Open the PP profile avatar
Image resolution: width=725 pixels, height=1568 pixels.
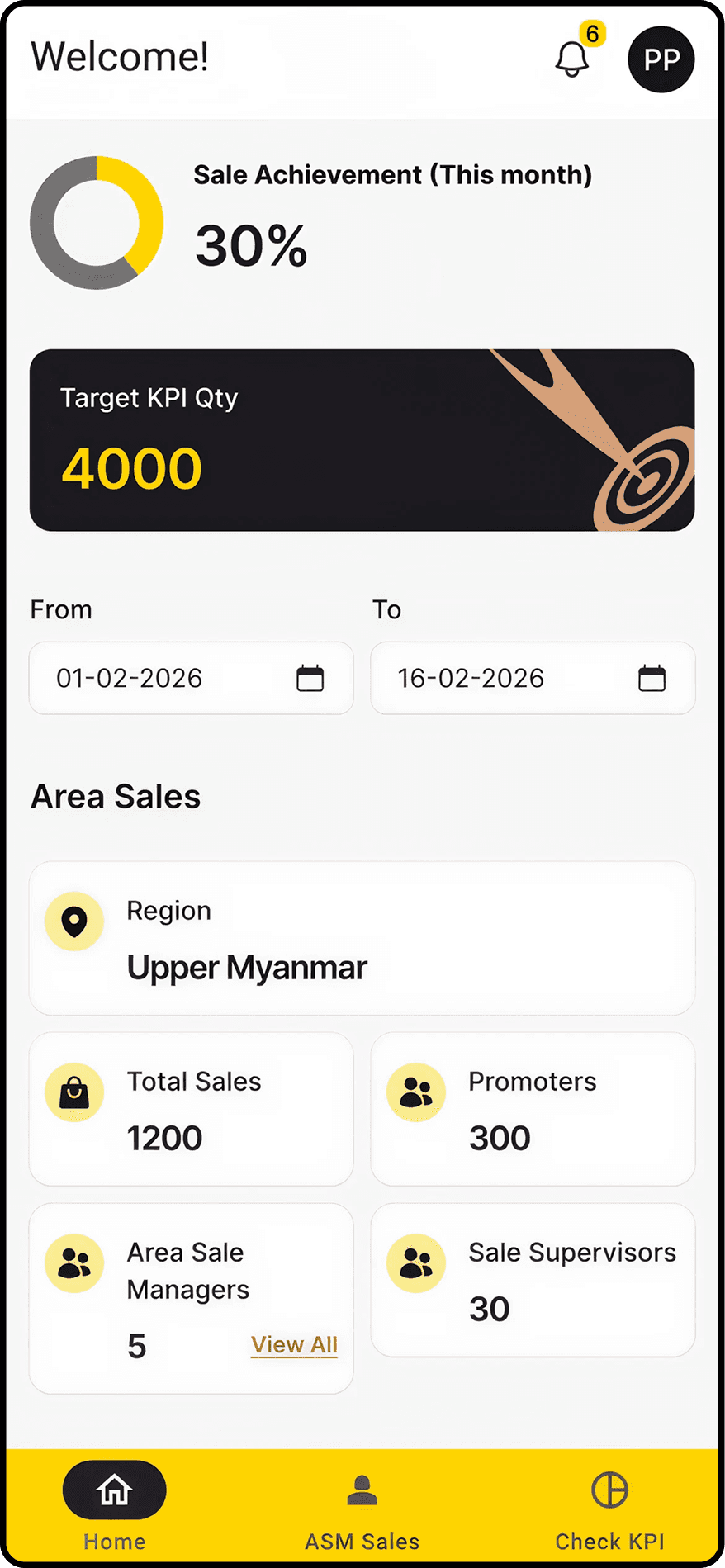(x=661, y=59)
